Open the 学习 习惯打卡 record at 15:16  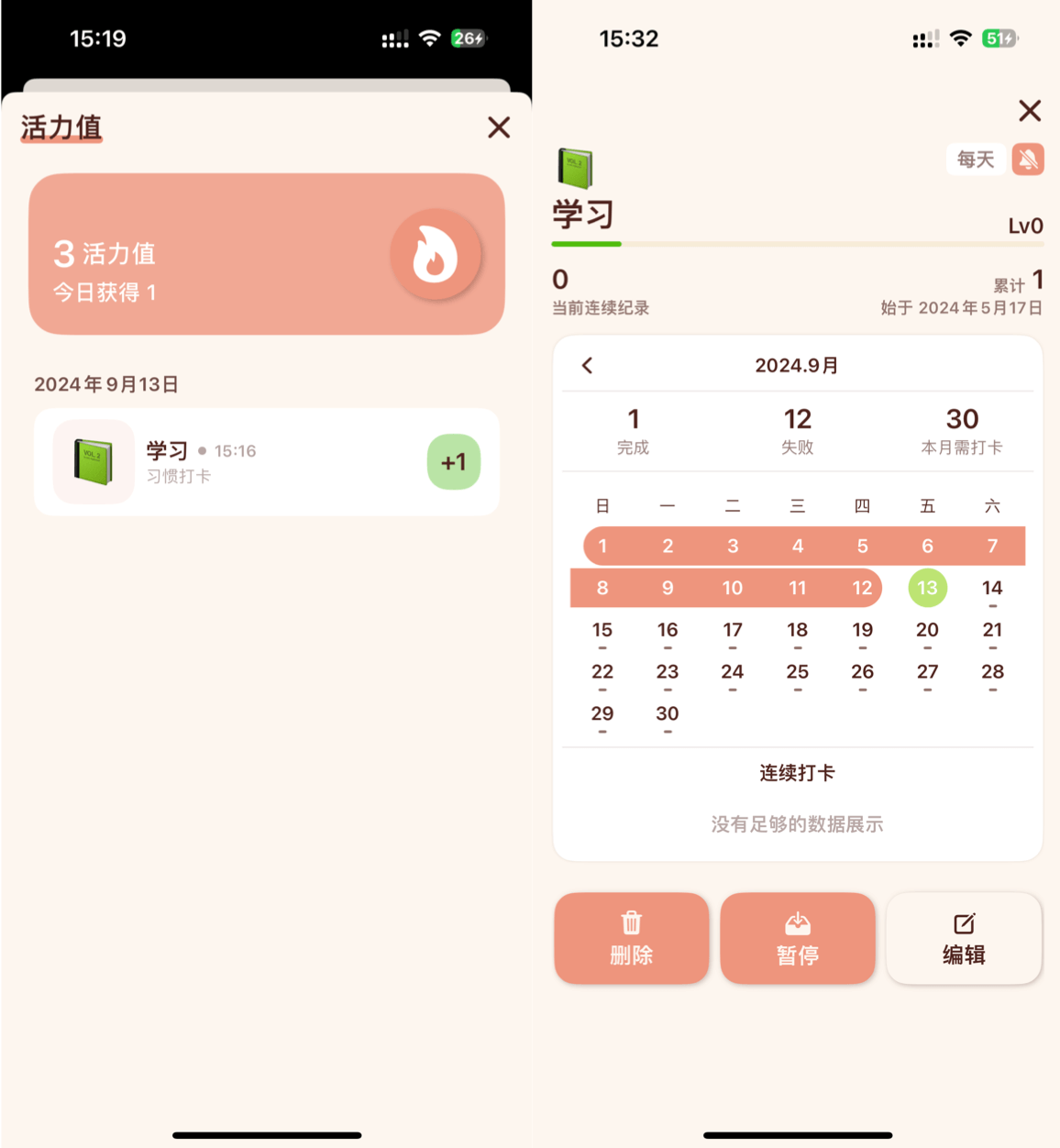click(266, 462)
